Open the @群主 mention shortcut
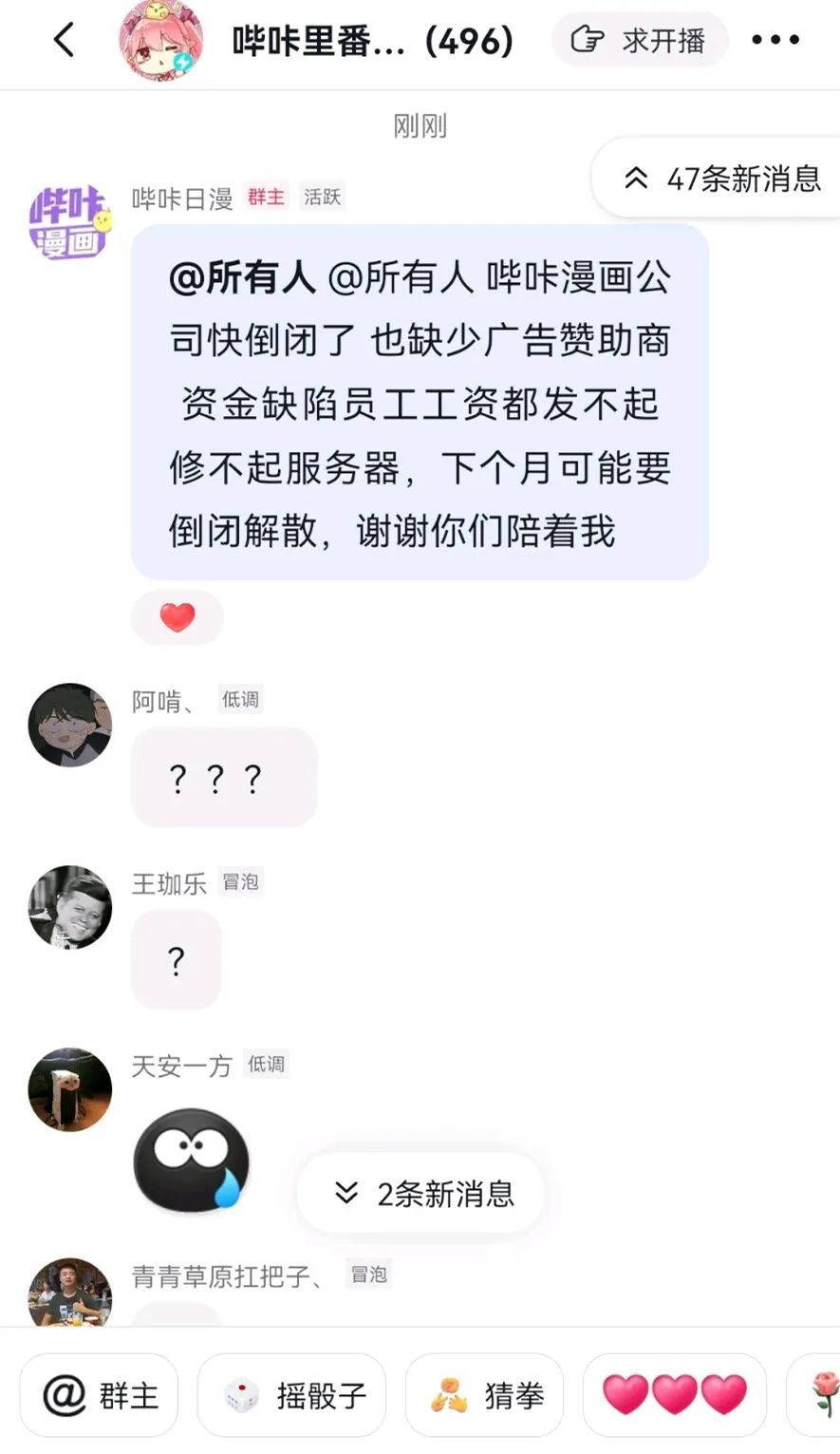This screenshot has width=840, height=1454. coord(98,1394)
